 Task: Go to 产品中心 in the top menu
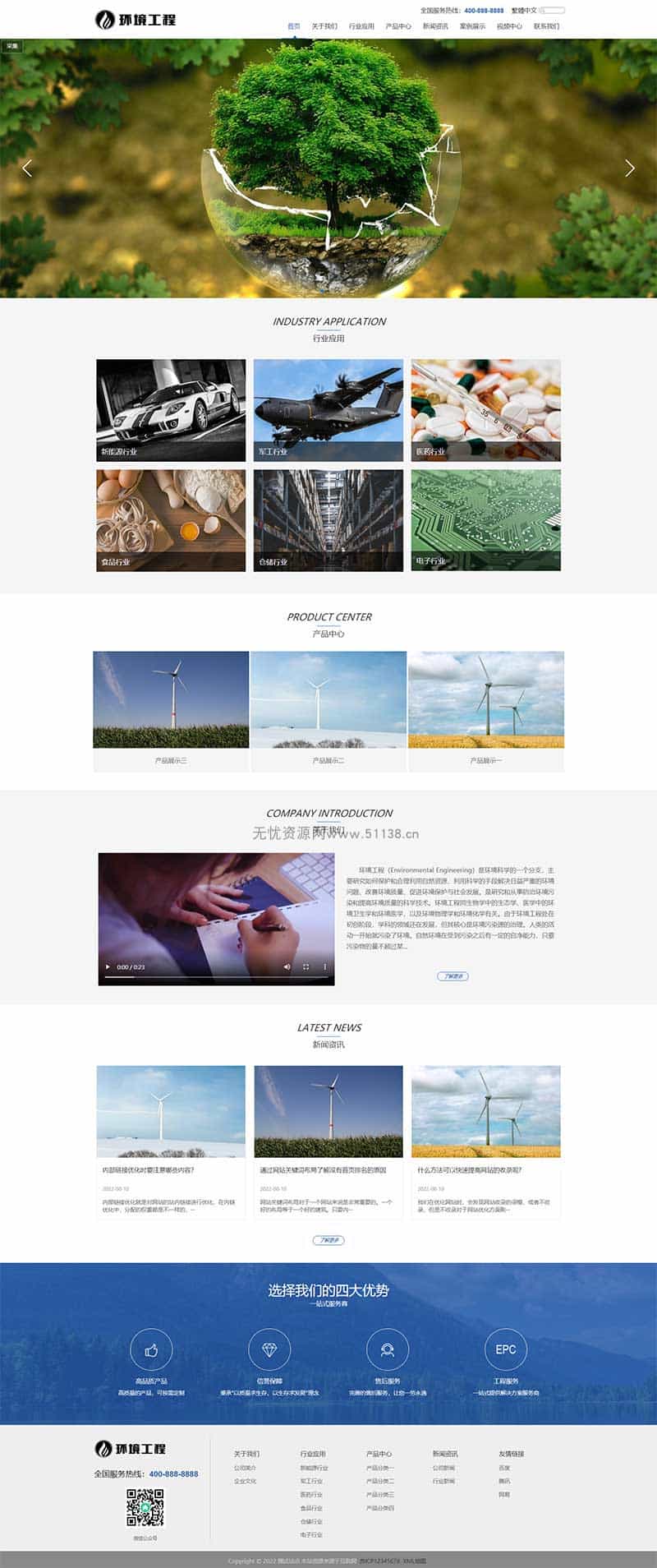tap(398, 26)
